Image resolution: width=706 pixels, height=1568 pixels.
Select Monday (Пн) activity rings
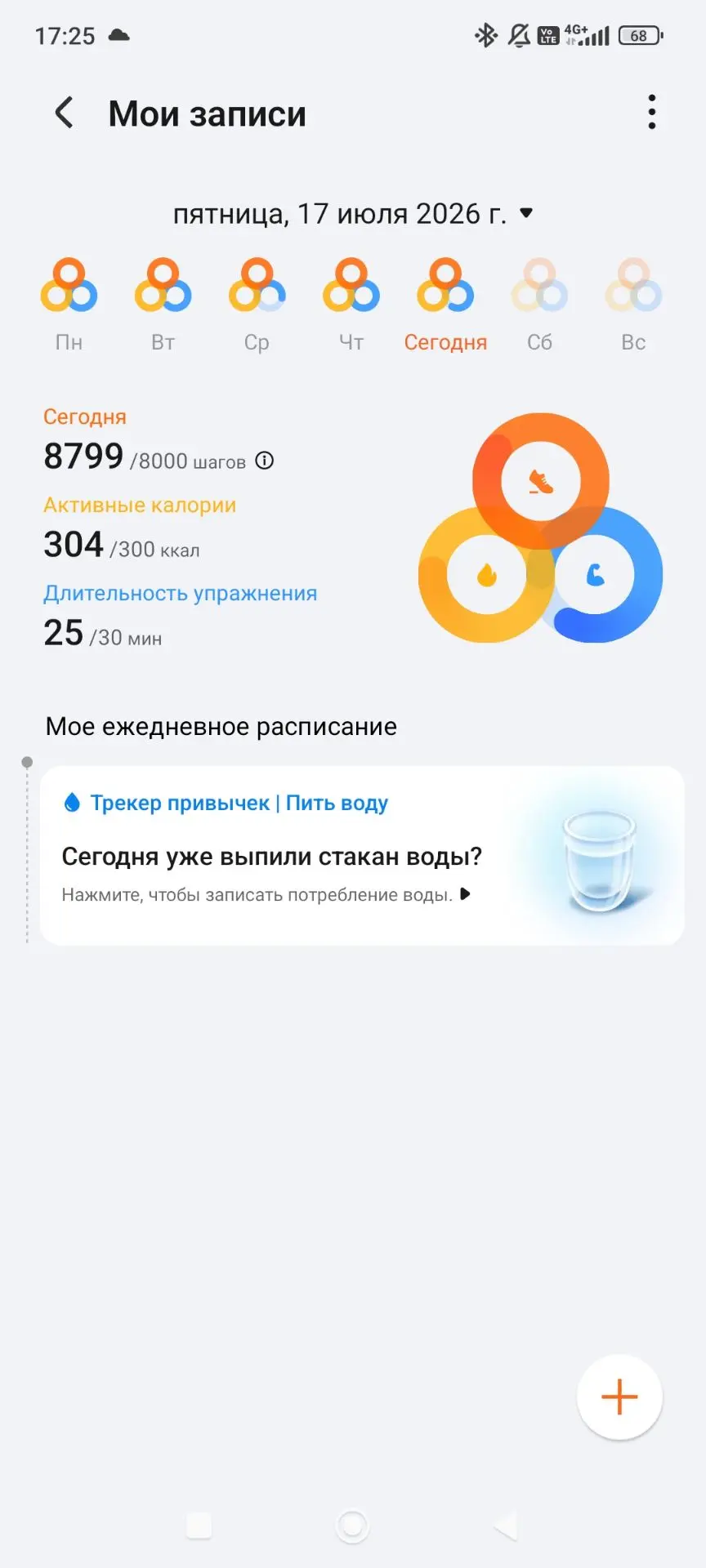click(69, 305)
